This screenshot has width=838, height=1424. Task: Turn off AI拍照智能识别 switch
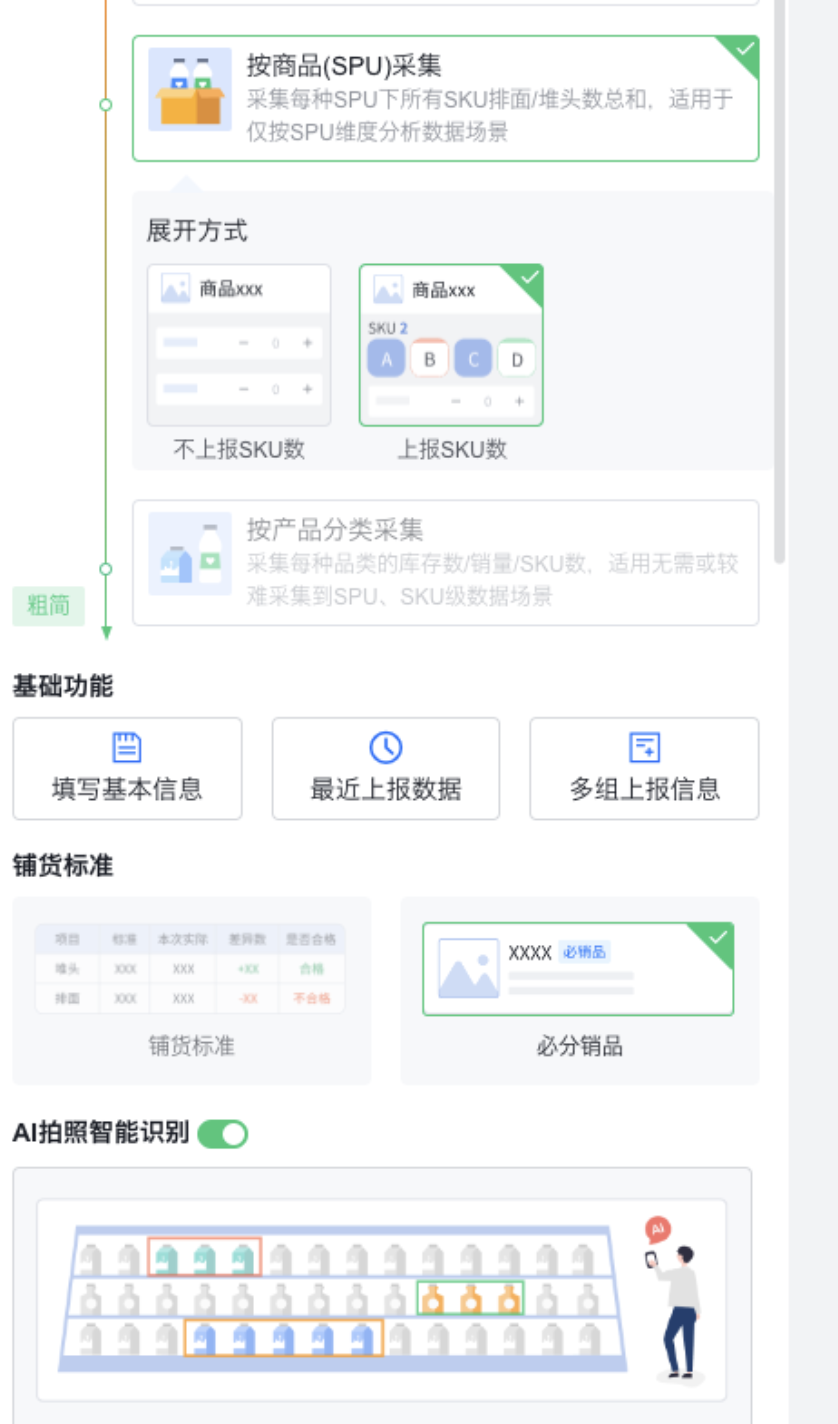coord(222,1133)
